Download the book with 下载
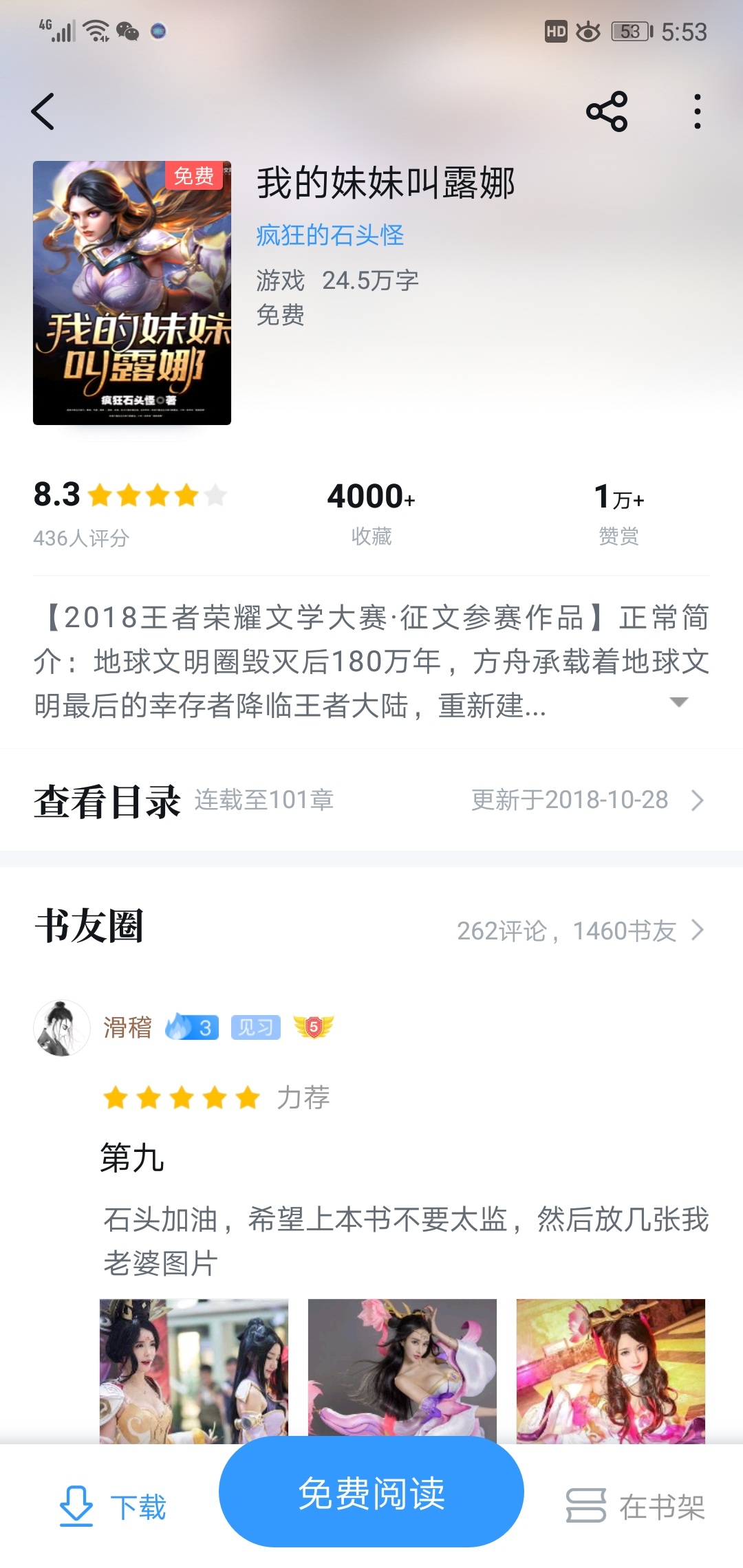 coord(113,1506)
